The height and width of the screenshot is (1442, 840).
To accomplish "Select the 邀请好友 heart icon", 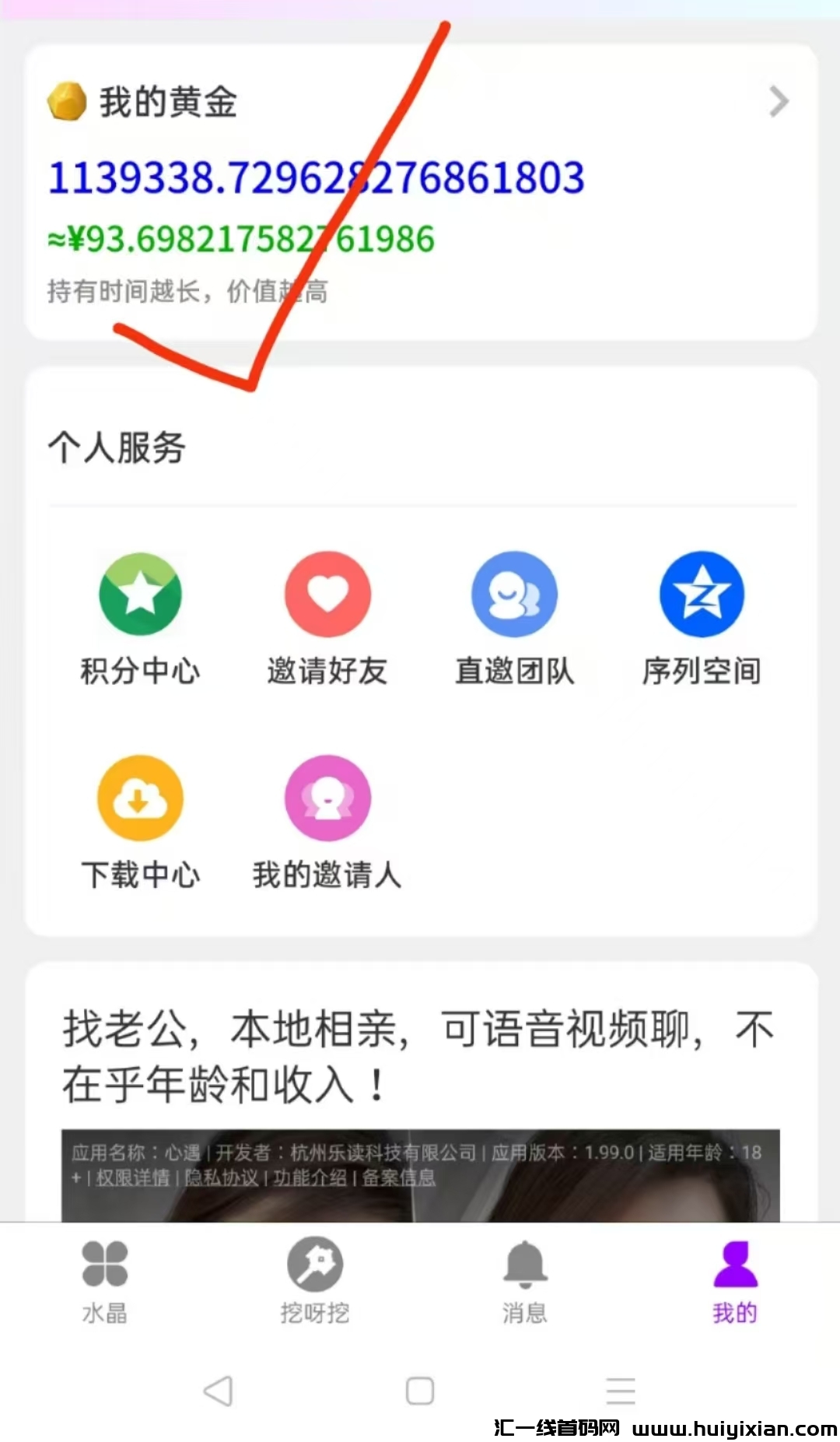I will [x=327, y=593].
